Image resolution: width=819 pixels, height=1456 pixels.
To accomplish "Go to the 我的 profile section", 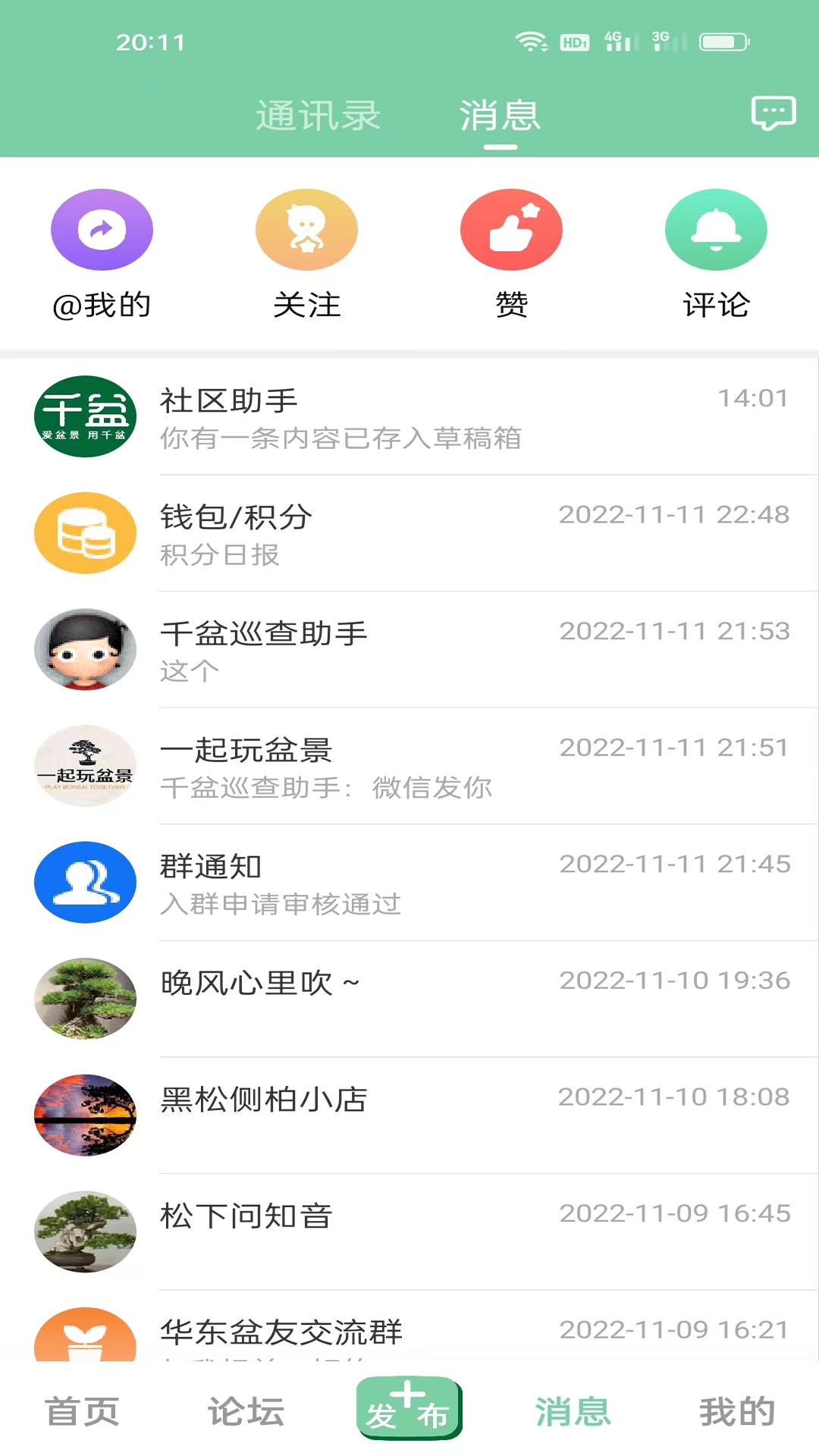I will pos(736,1410).
